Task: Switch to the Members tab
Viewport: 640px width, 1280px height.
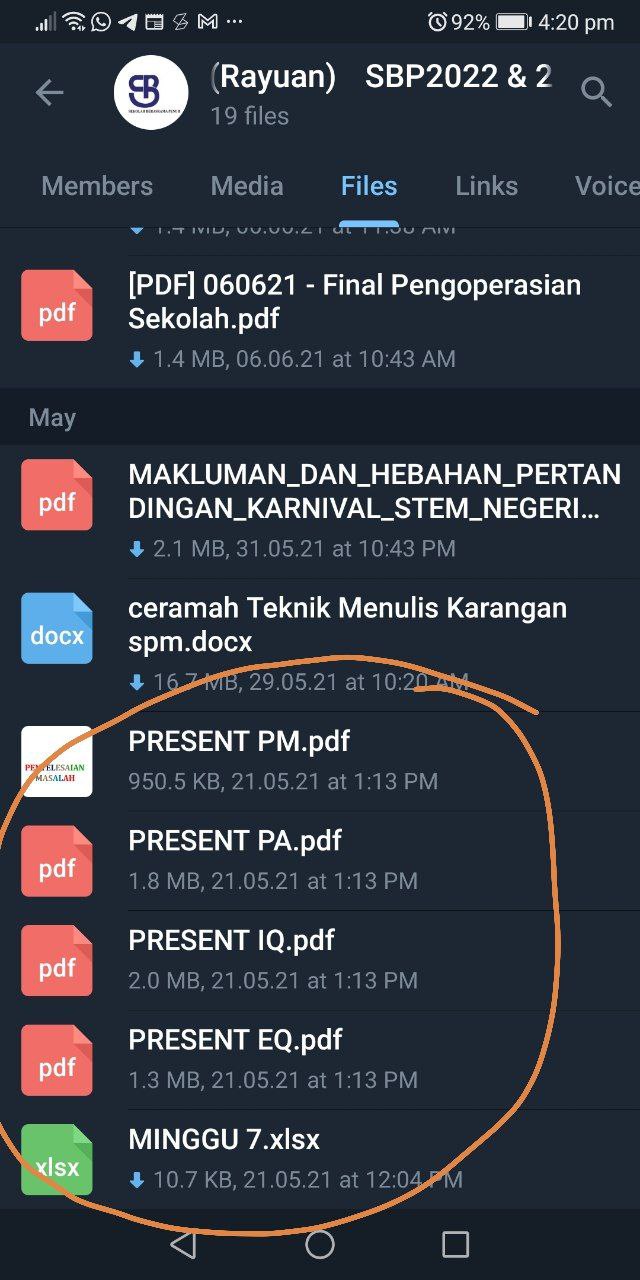Action: (x=97, y=186)
